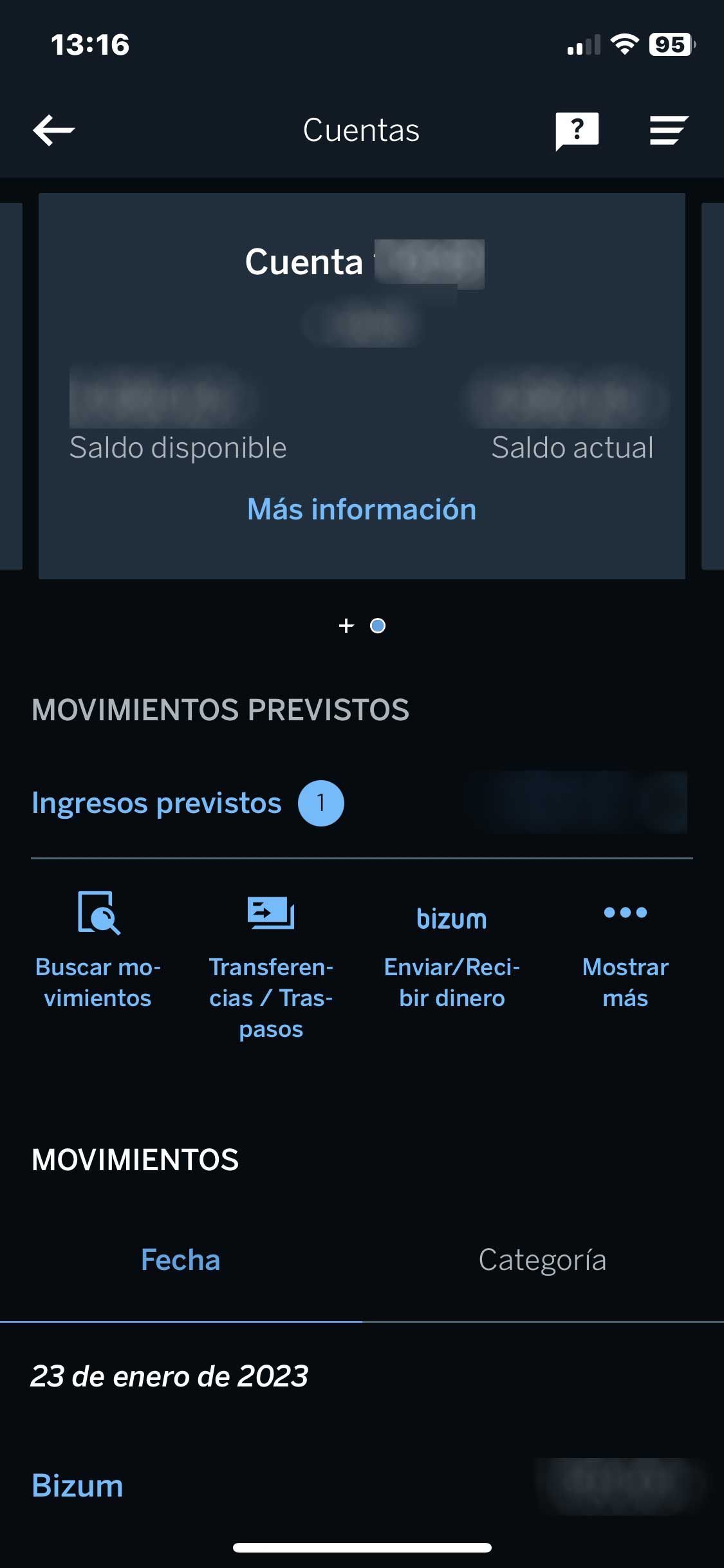Open Ingresos previstos details
This screenshot has width=724, height=1568.
(155, 803)
